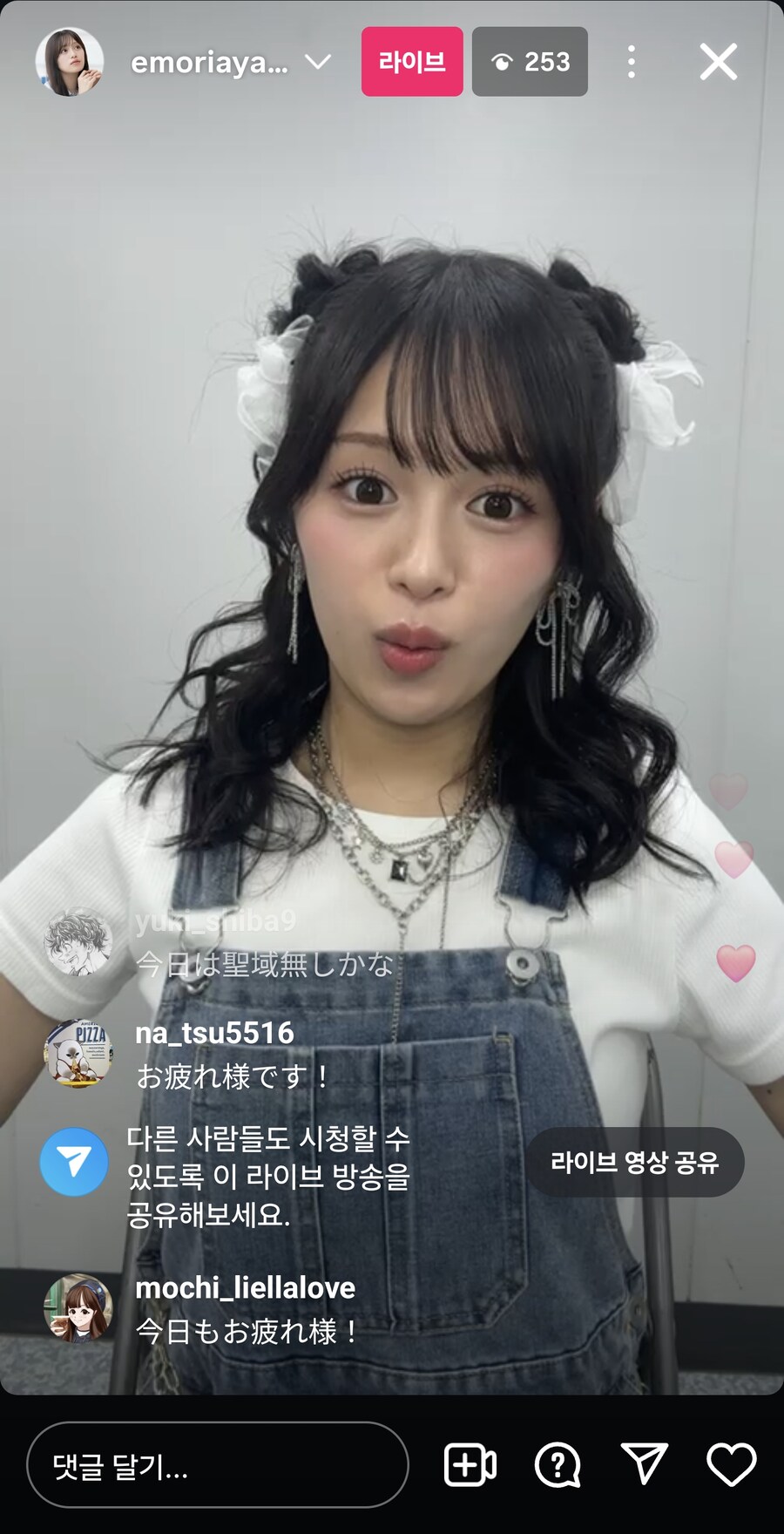Open the eye viewer count showing 253
The image size is (784, 1534).
[529, 61]
